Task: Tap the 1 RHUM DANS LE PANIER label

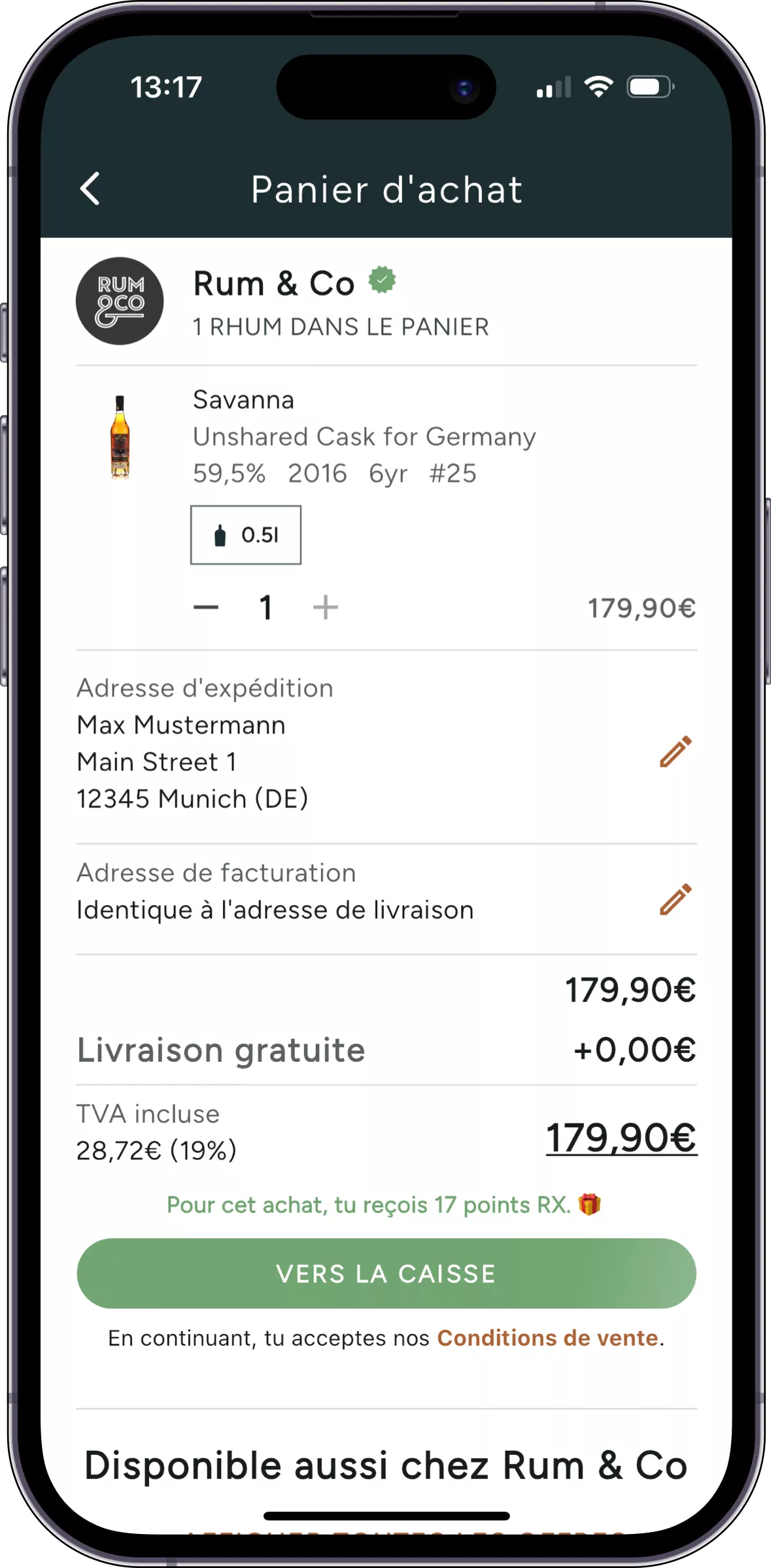Action: 341,326
